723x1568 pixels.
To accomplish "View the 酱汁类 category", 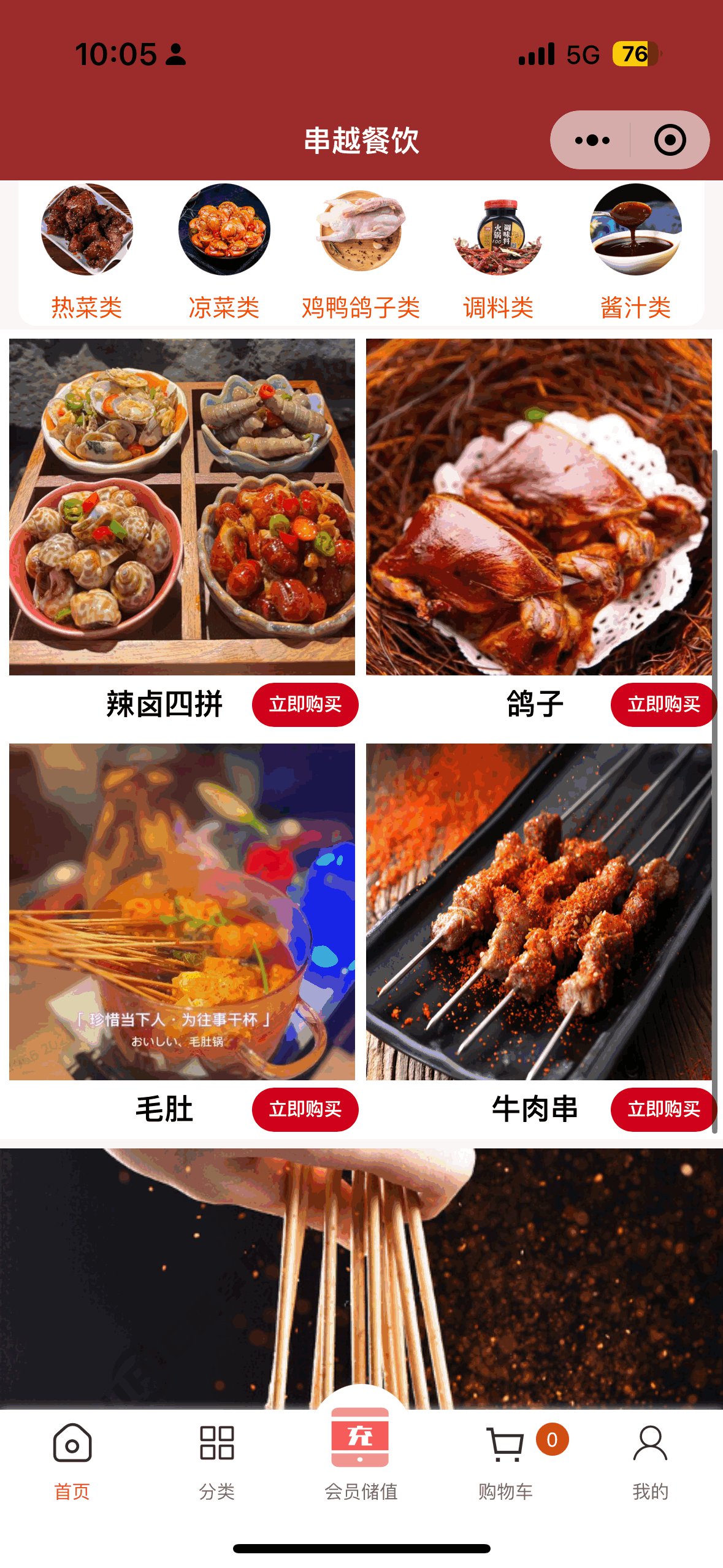I will [635, 252].
